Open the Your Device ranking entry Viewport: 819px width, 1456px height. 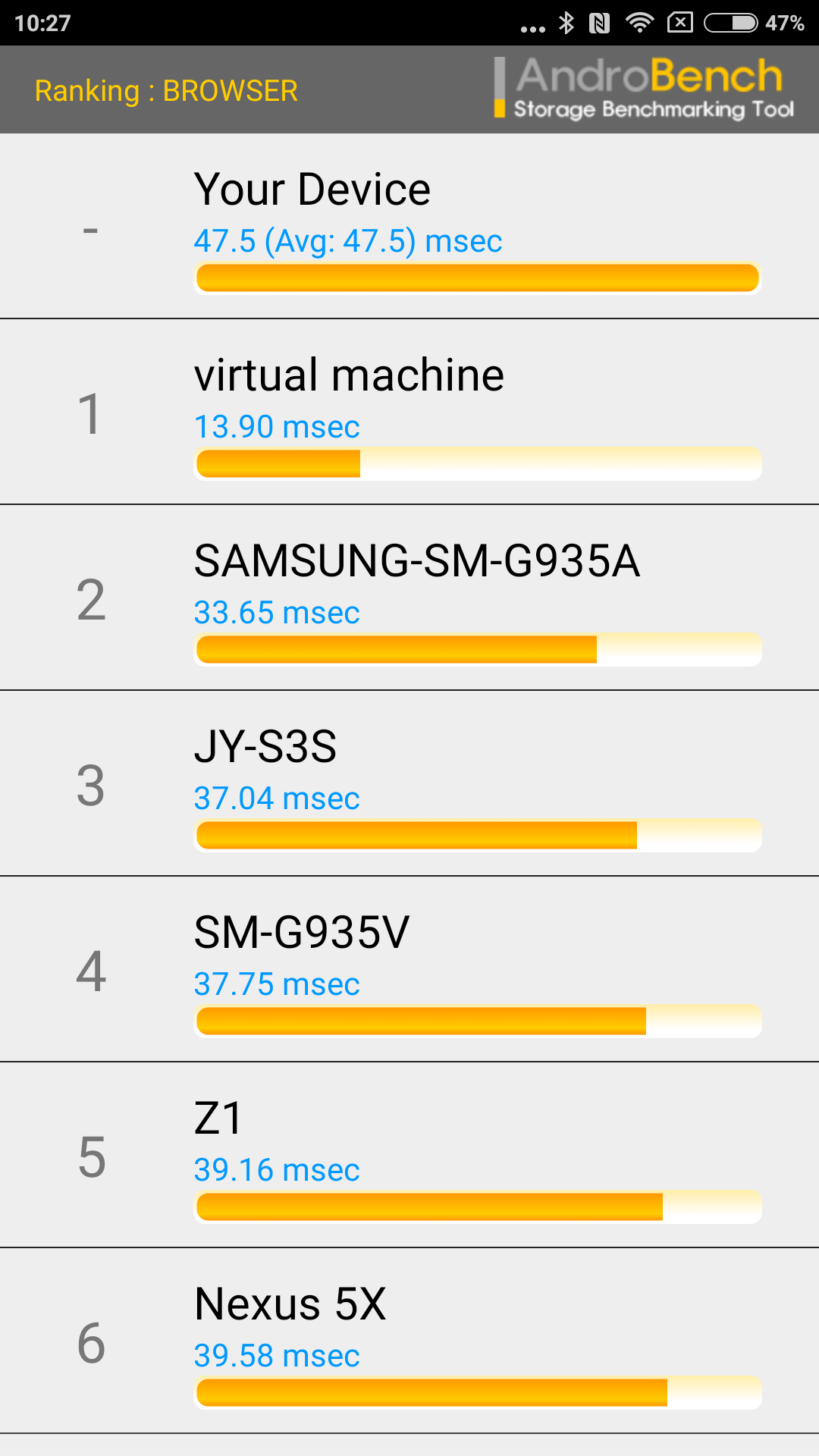(x=409, y=227)
